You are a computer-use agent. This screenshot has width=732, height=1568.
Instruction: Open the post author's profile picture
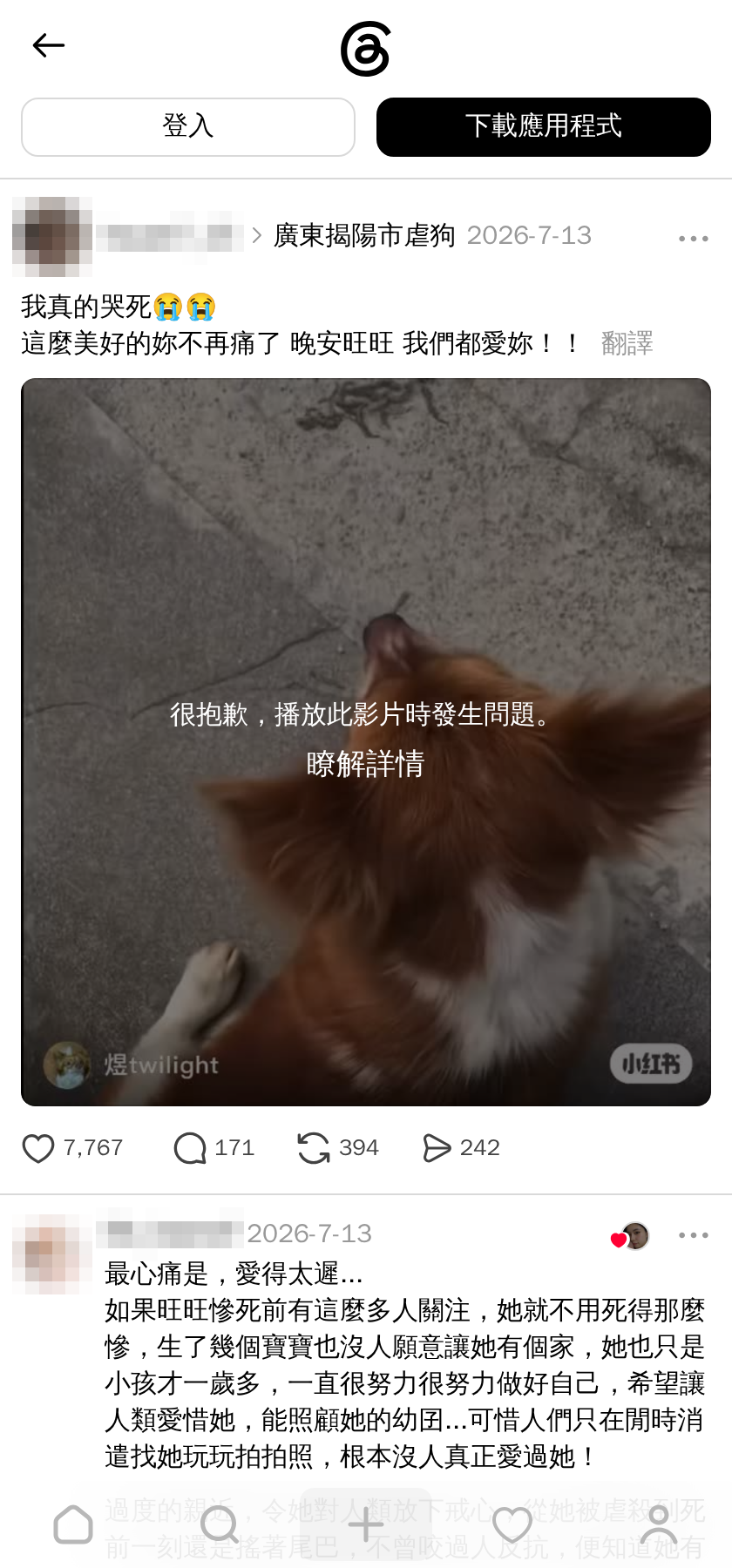(x=52, y=236)
